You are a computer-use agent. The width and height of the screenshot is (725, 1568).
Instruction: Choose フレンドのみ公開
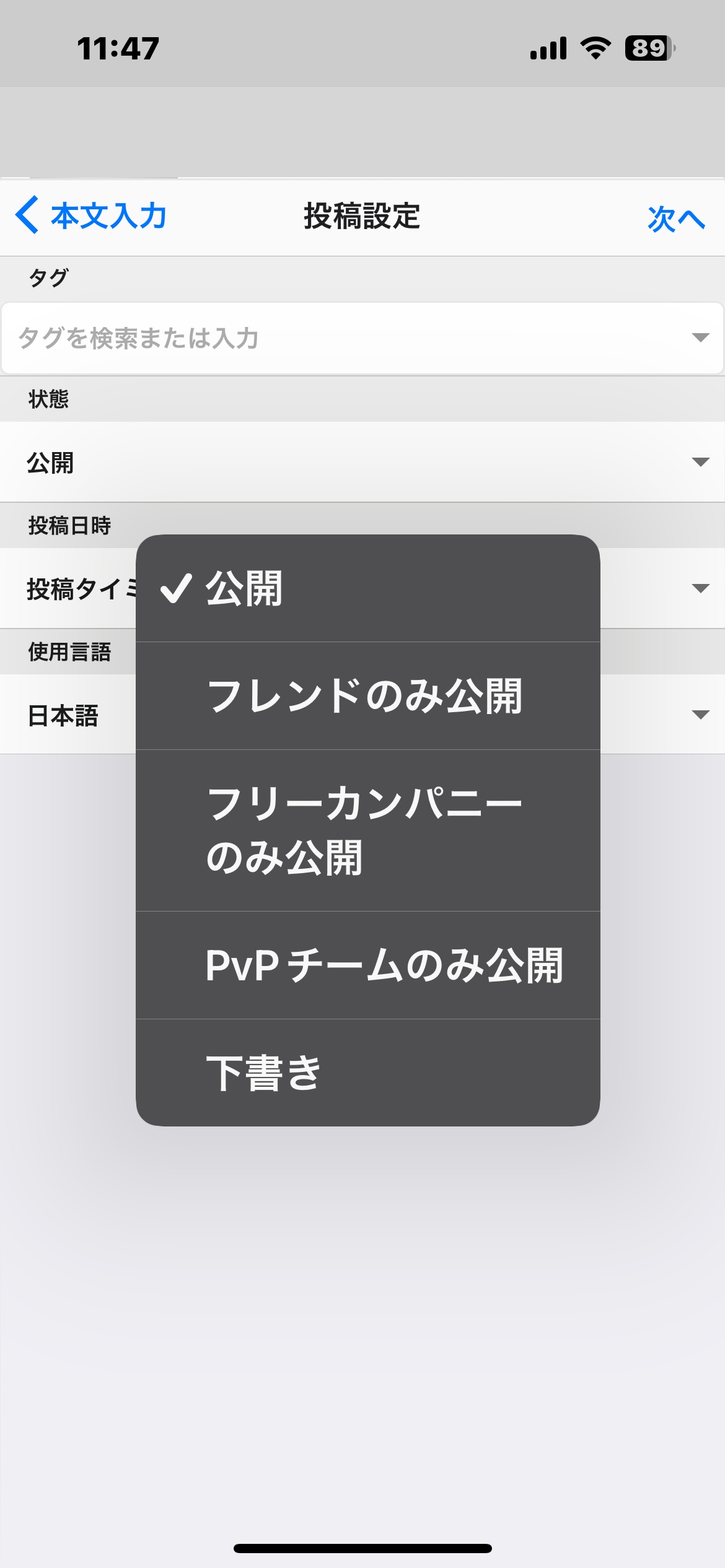(368, 696)
